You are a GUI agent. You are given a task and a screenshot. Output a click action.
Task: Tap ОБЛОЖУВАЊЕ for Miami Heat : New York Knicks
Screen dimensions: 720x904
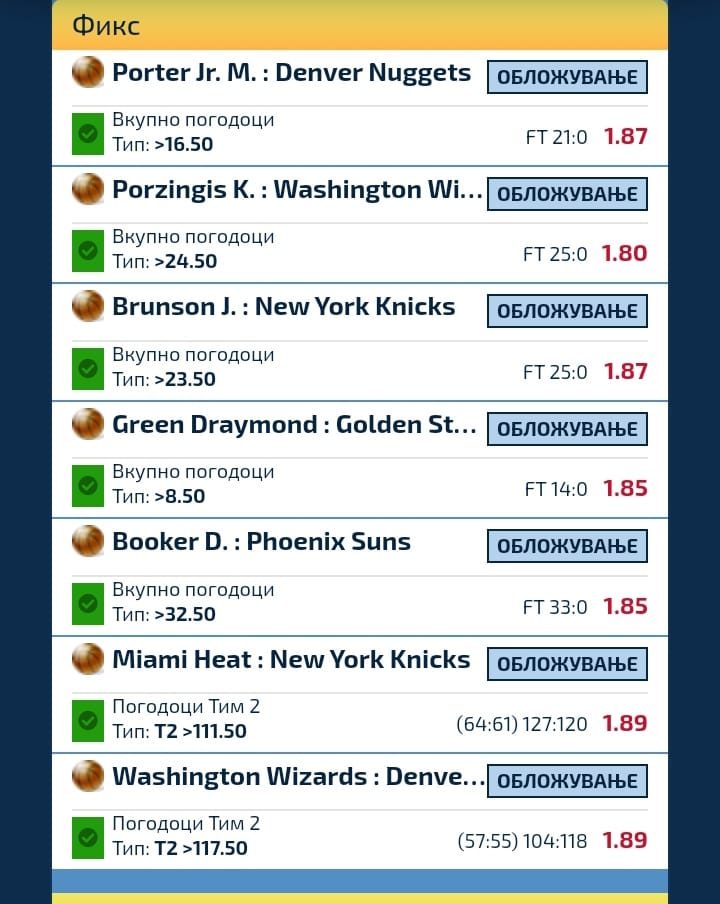[x=567, y=664]
